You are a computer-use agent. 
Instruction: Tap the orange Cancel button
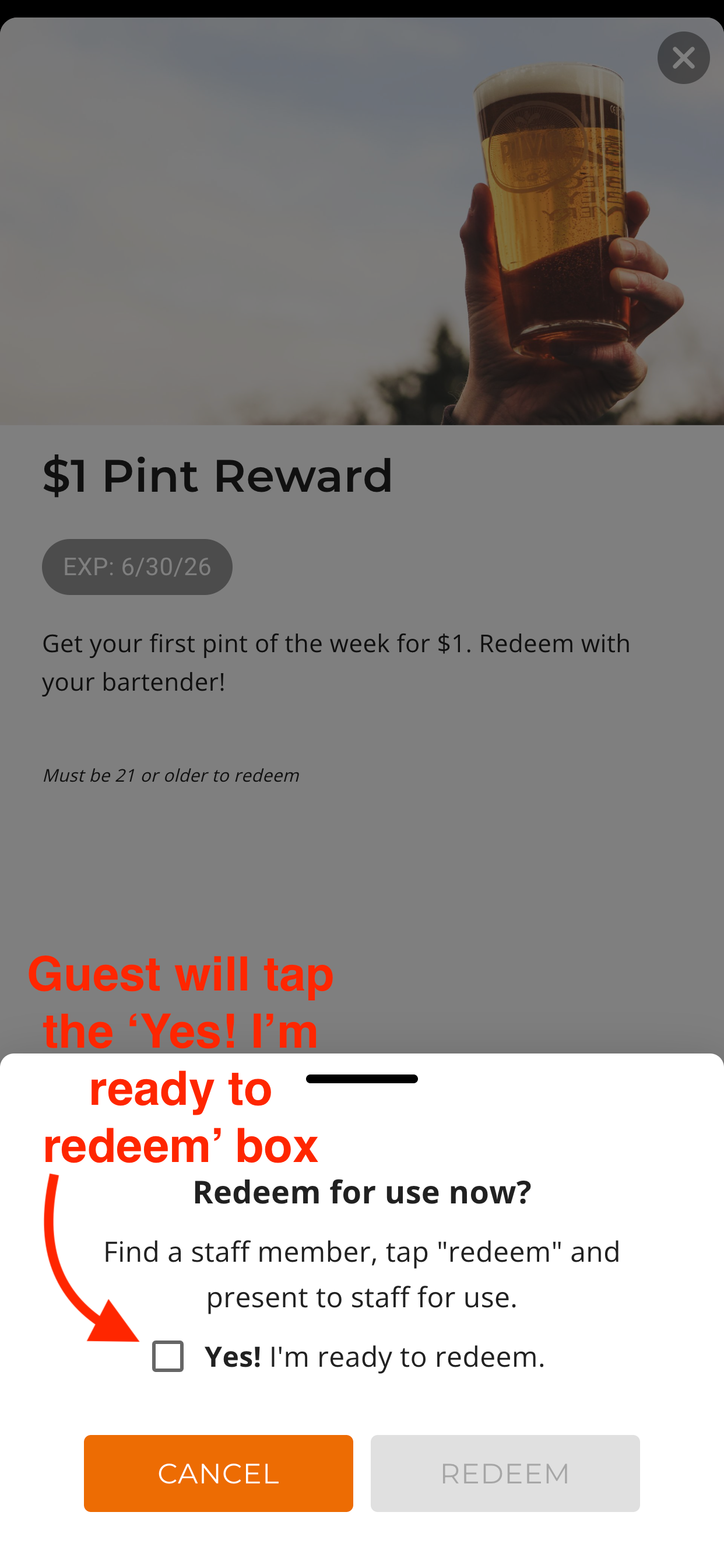coord(219,1473)
